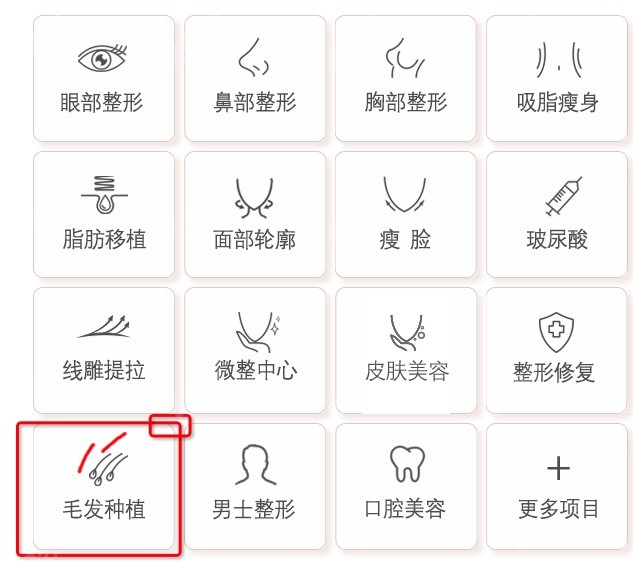Select 鼻部整形 tile
Viewport: 633px width, 567px height.
coord(255,78)
